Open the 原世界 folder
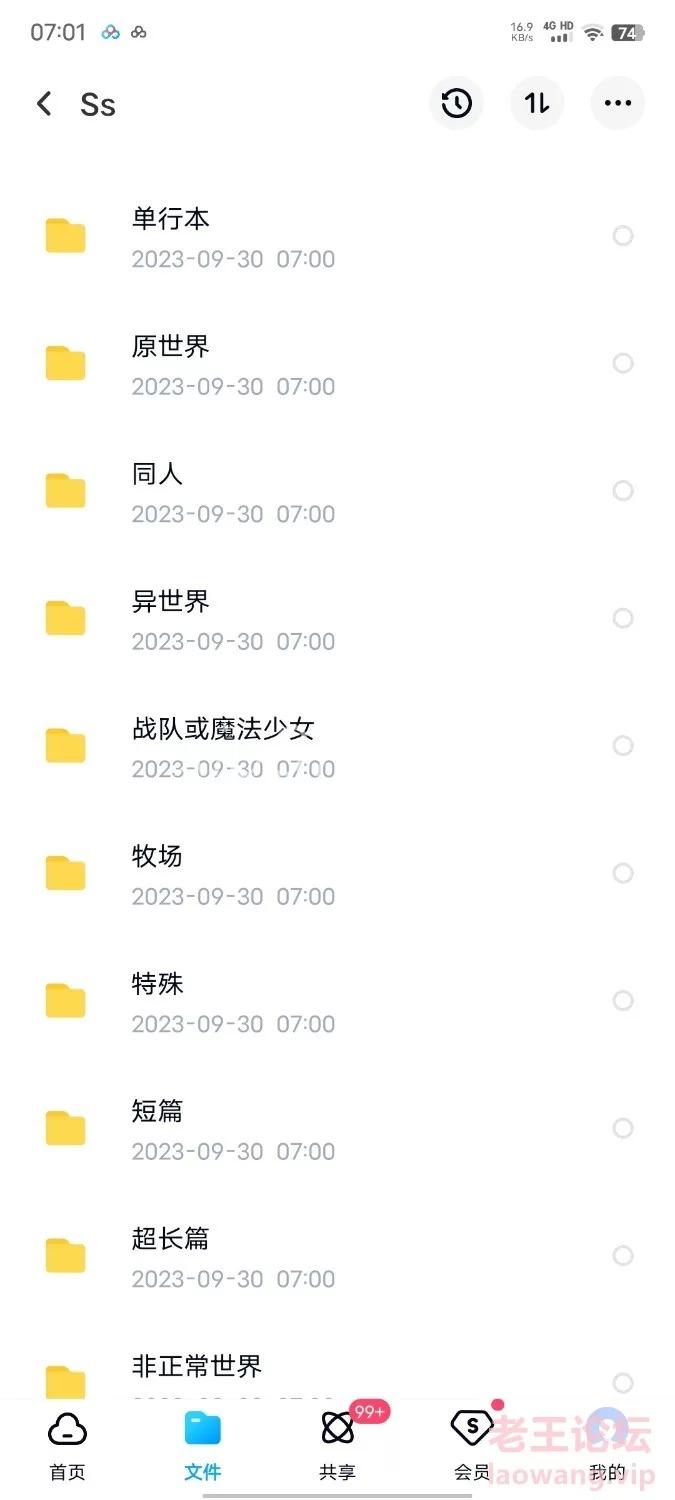This screenshot has height=1500, width=675. point(337,364)
